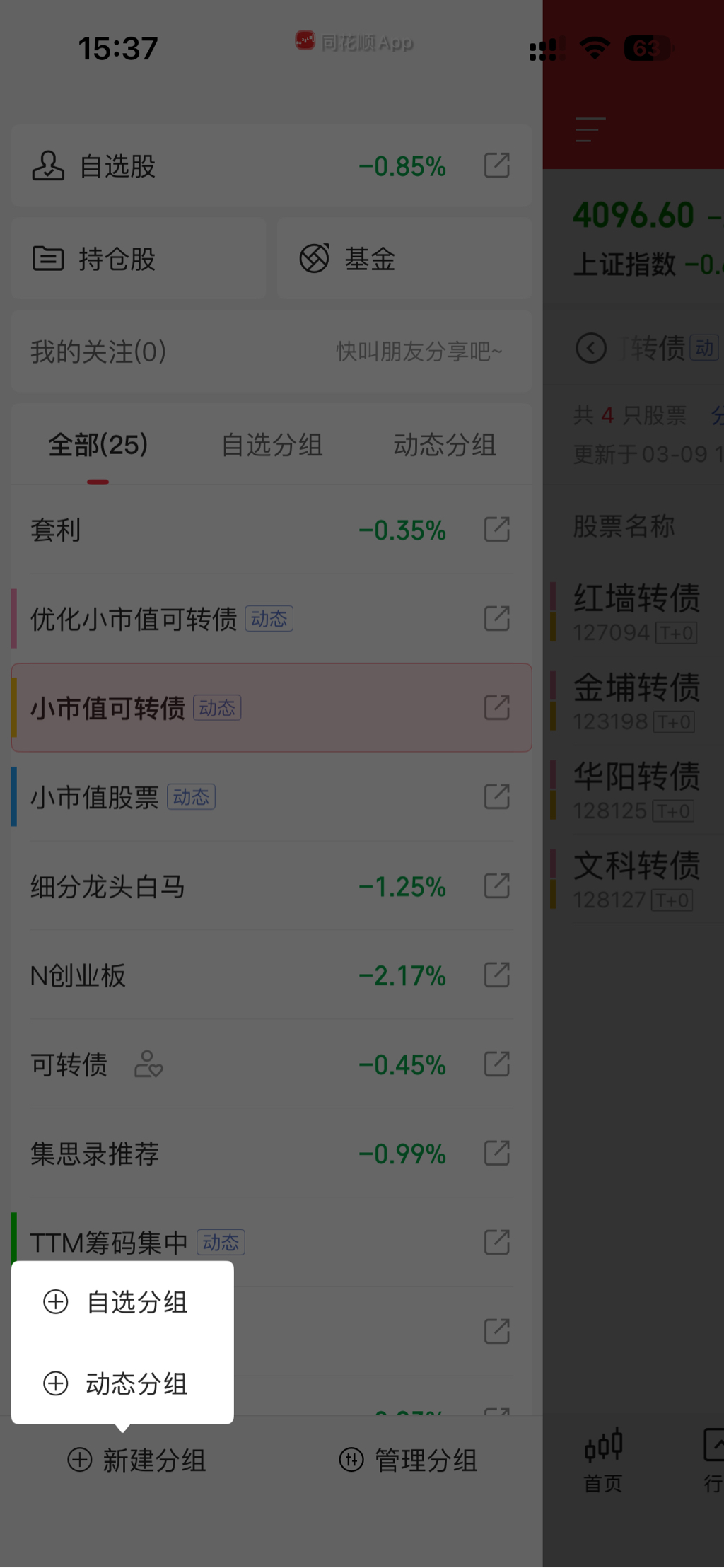
Task: Open the 套利 group
Action: click(212, 530)
